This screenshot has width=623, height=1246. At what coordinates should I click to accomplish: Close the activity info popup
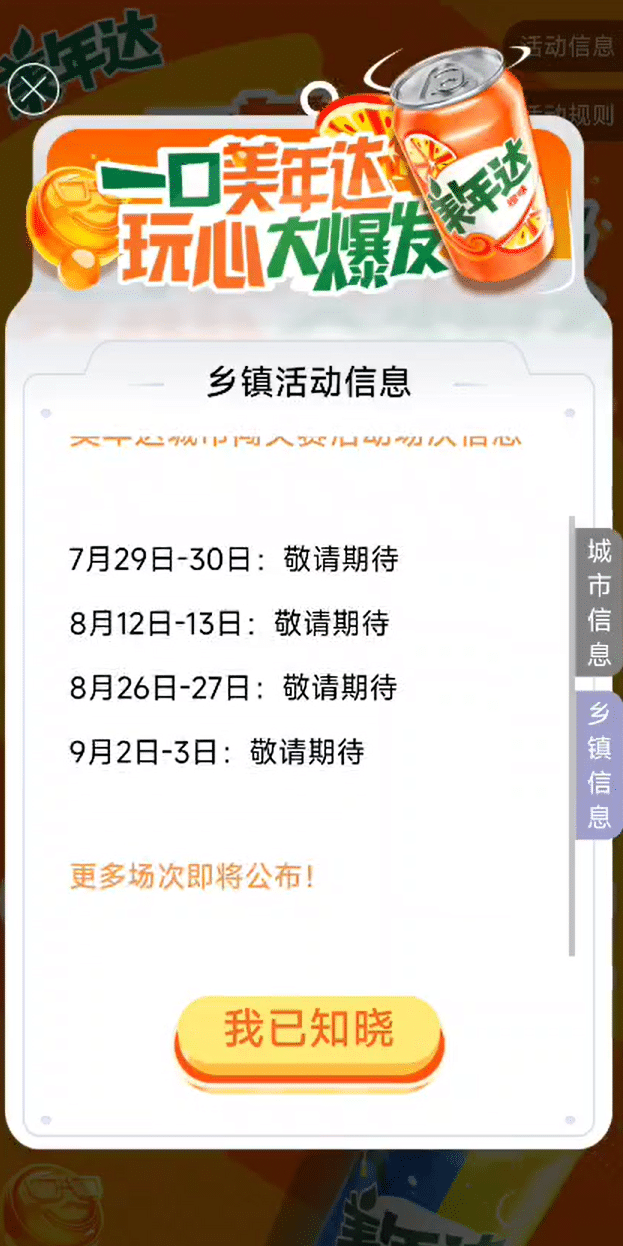tap(33, 91)
